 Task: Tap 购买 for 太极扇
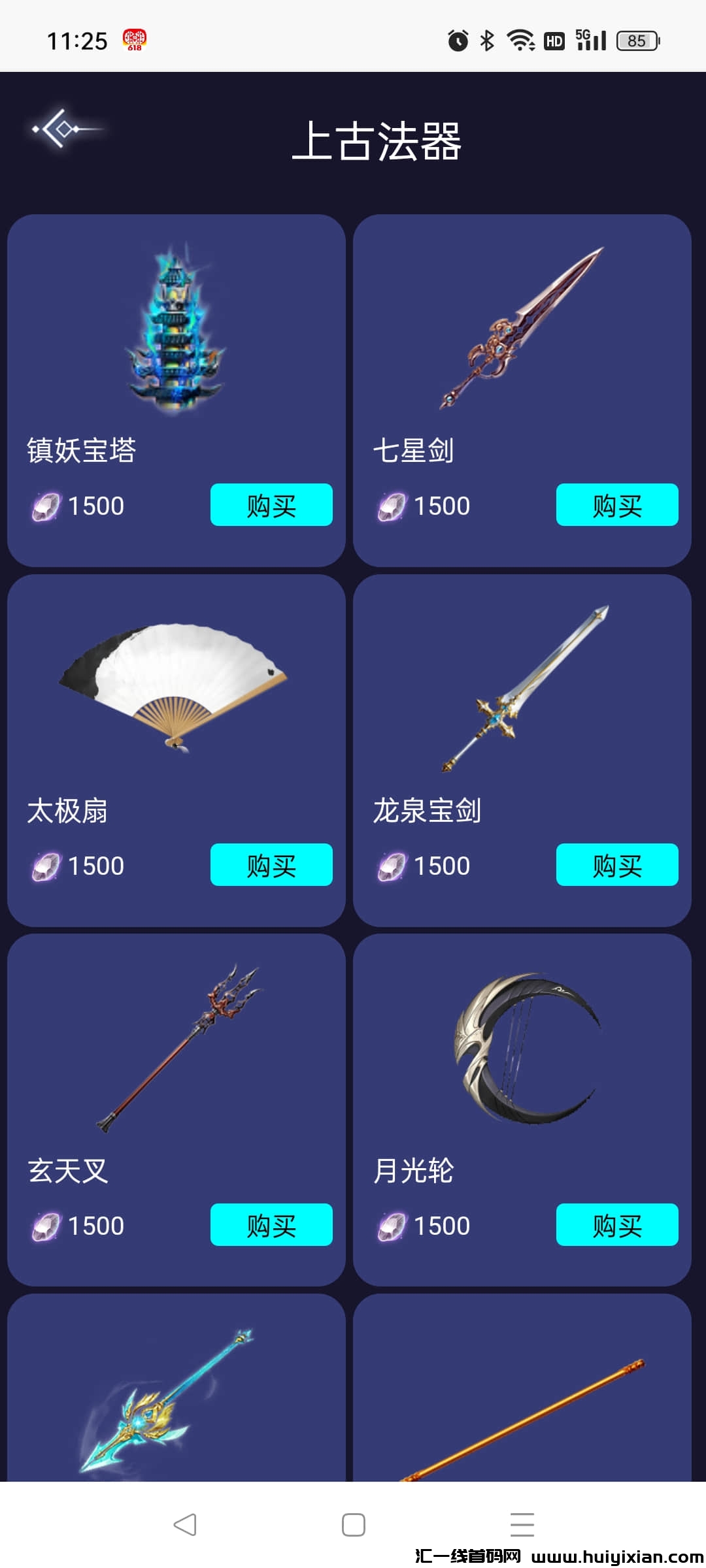coord(271,865)
